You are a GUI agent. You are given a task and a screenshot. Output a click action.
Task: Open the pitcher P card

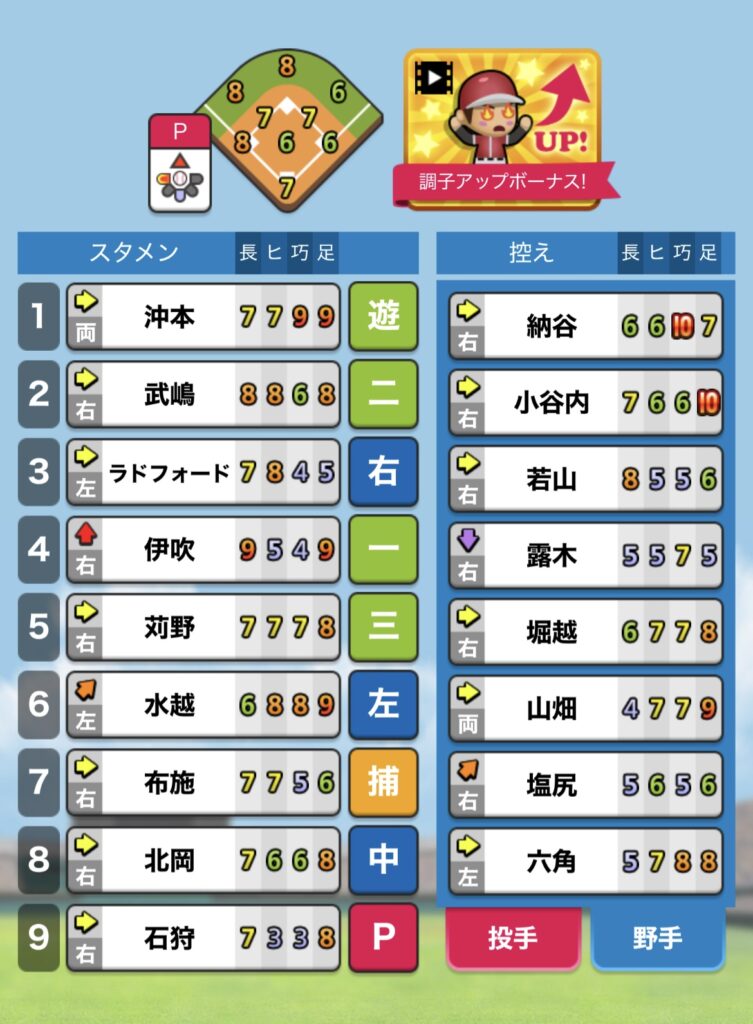pyautogui.click(x=180, y=163)
